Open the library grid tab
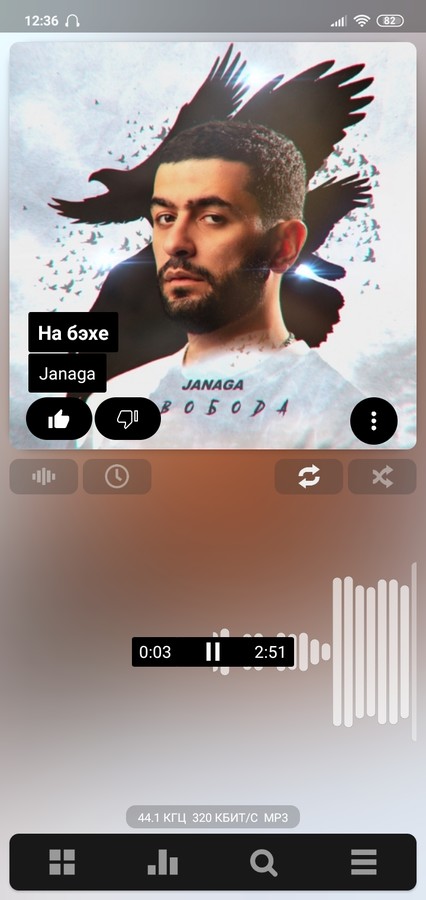 pos(62,862)
